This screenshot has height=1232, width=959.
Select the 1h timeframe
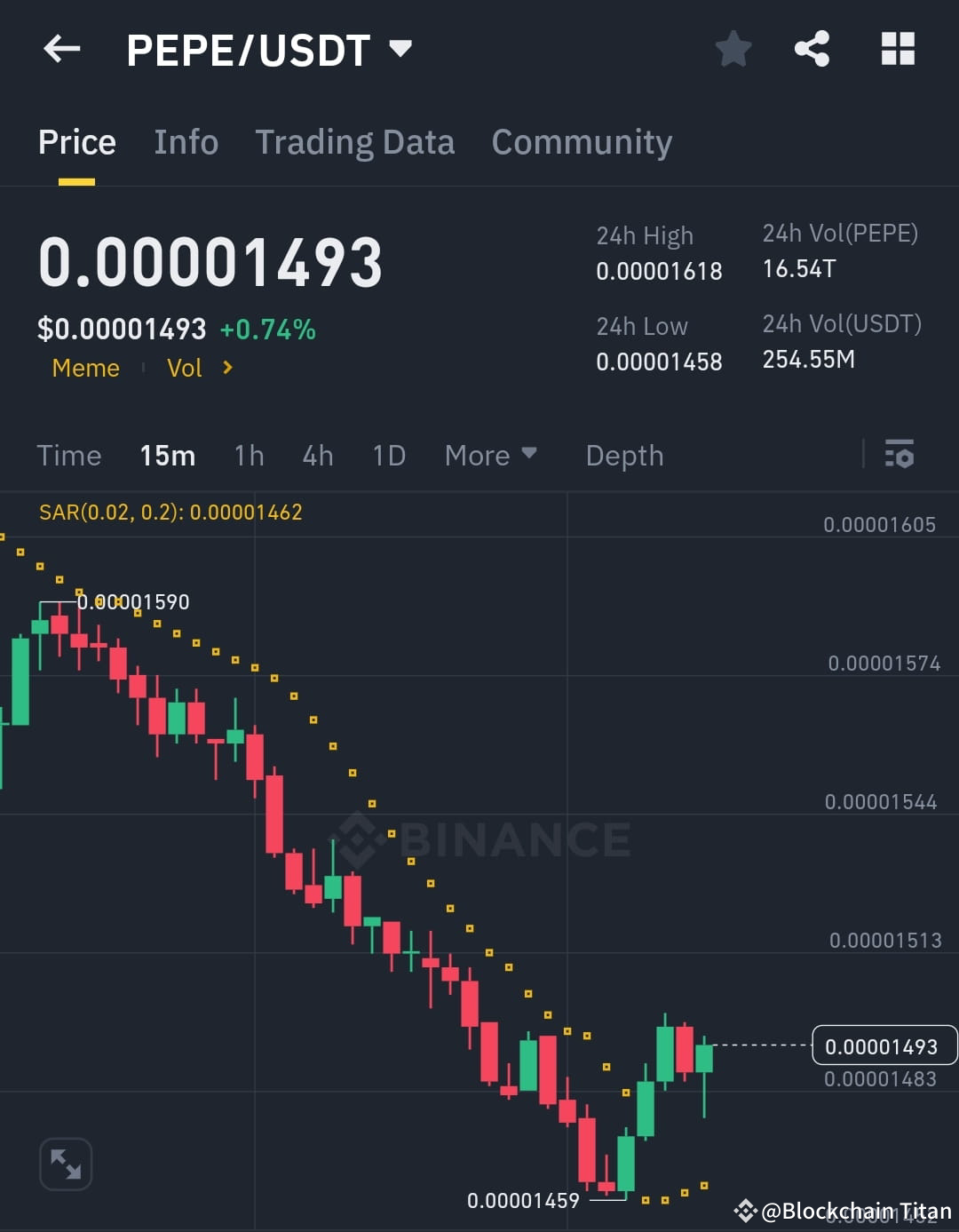[249, 455]
